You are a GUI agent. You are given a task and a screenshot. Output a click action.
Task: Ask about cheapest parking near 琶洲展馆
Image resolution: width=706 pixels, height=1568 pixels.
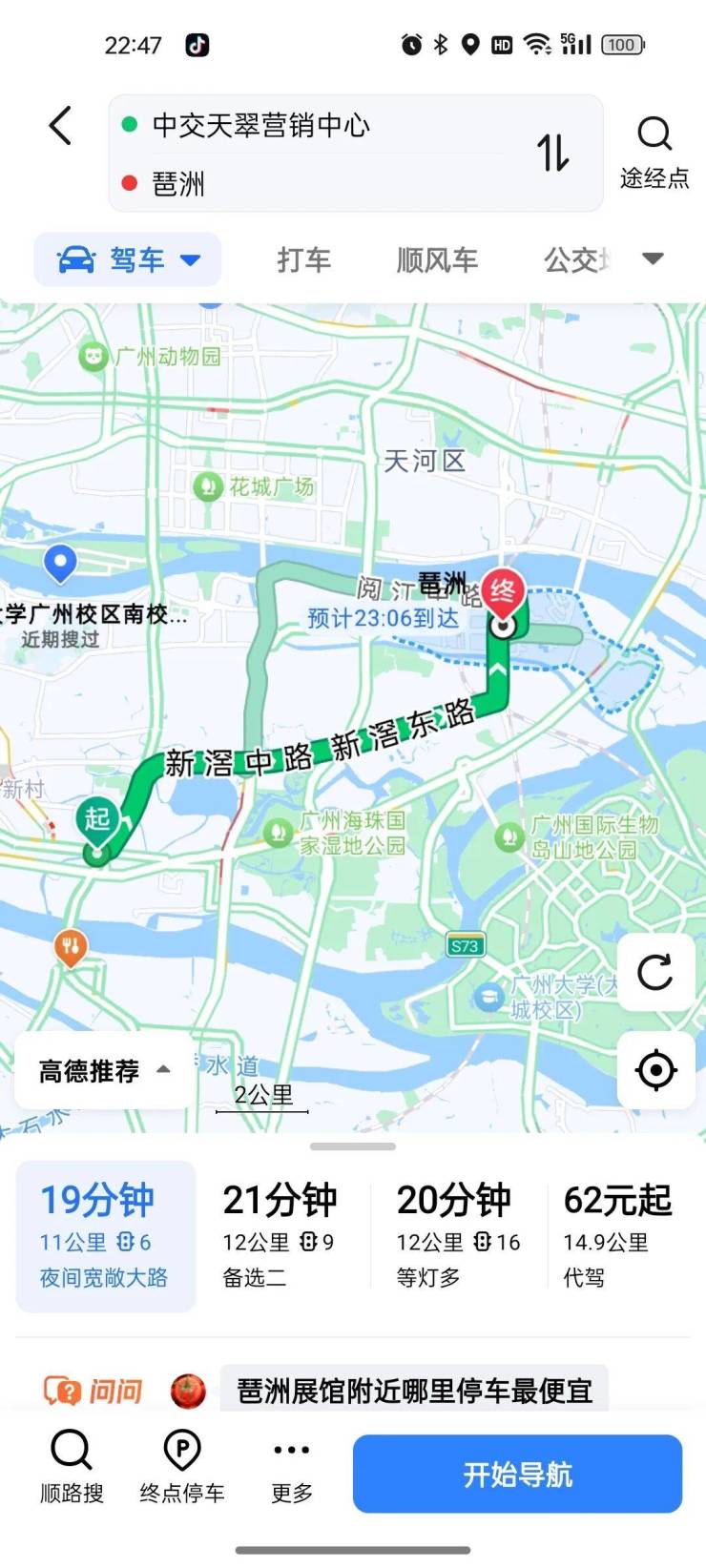tap(414, 1391)
